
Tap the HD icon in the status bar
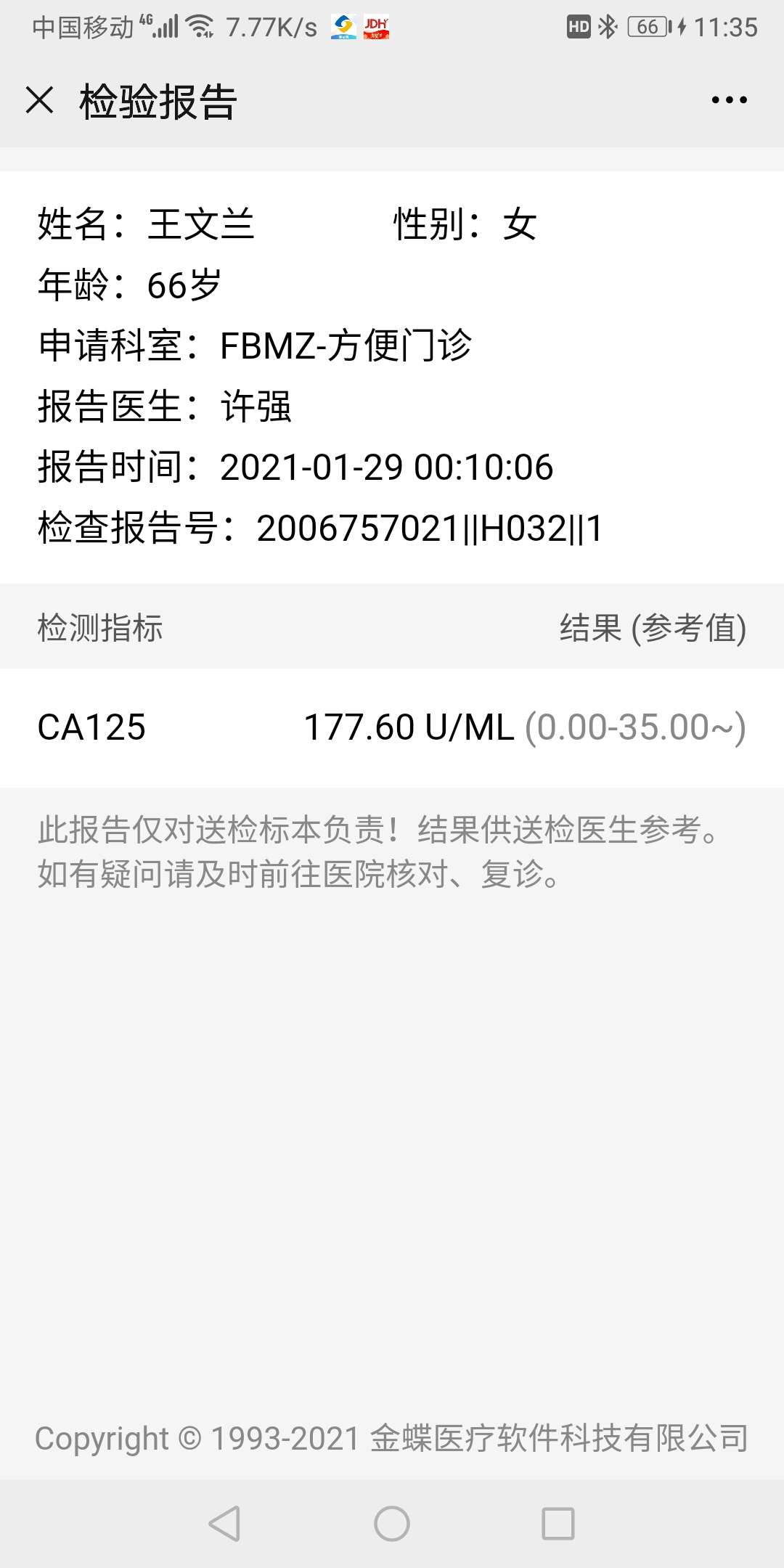point(579,27)
